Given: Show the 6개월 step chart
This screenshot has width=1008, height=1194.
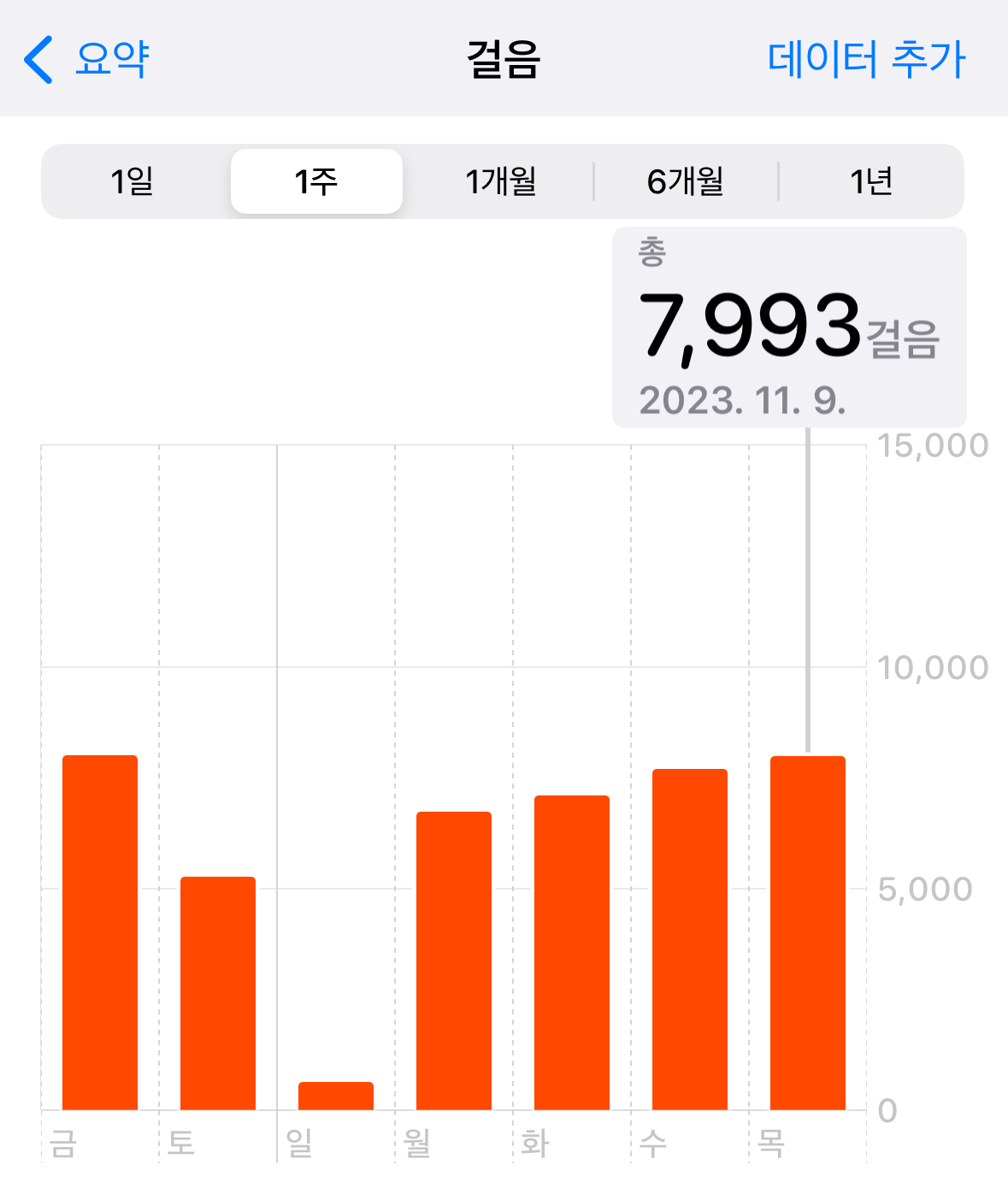Looking at the screenshot, I should pos(686,181).
